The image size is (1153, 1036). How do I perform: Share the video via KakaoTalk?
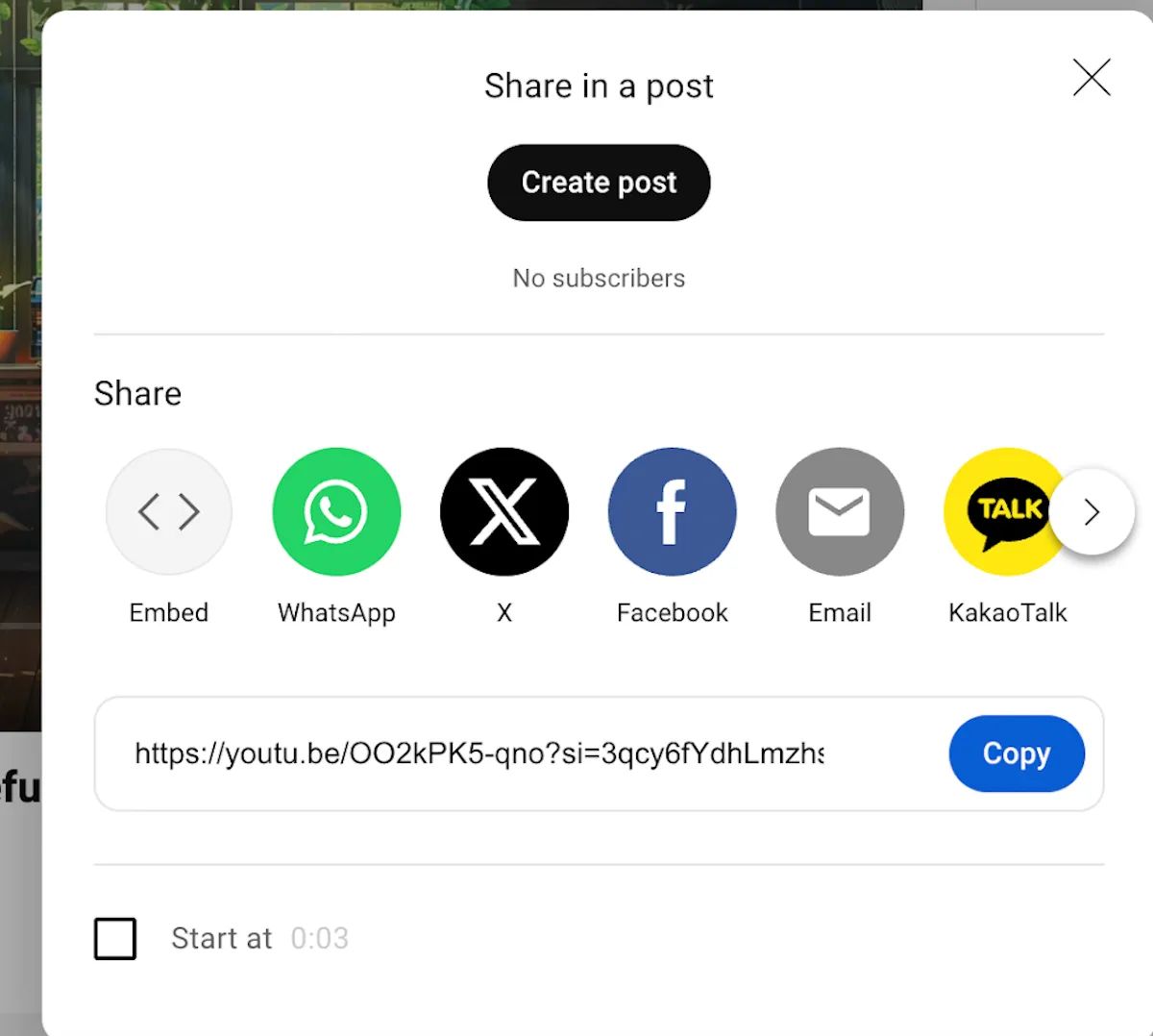[x=999, y=511]
